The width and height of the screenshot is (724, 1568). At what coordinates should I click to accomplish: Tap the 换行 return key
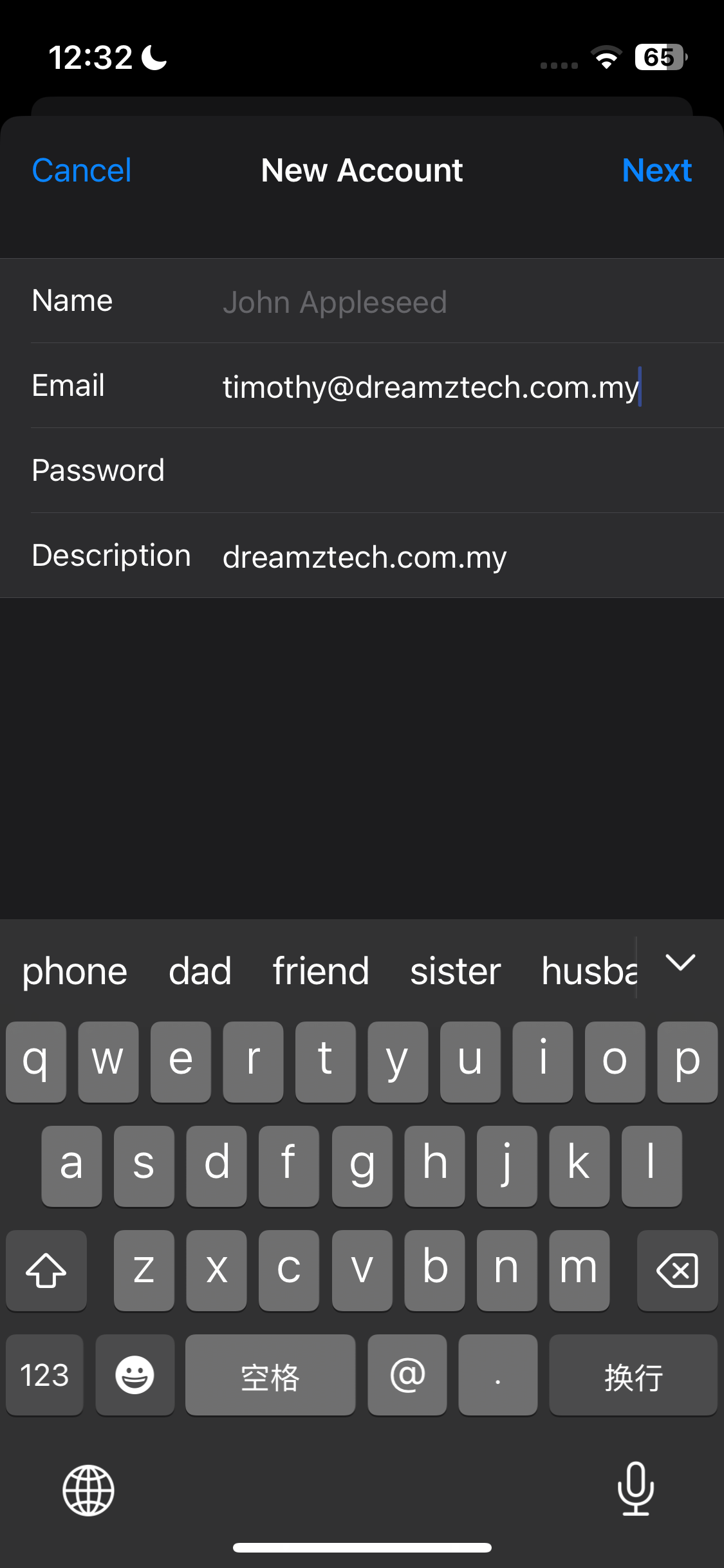(633, 1376)
